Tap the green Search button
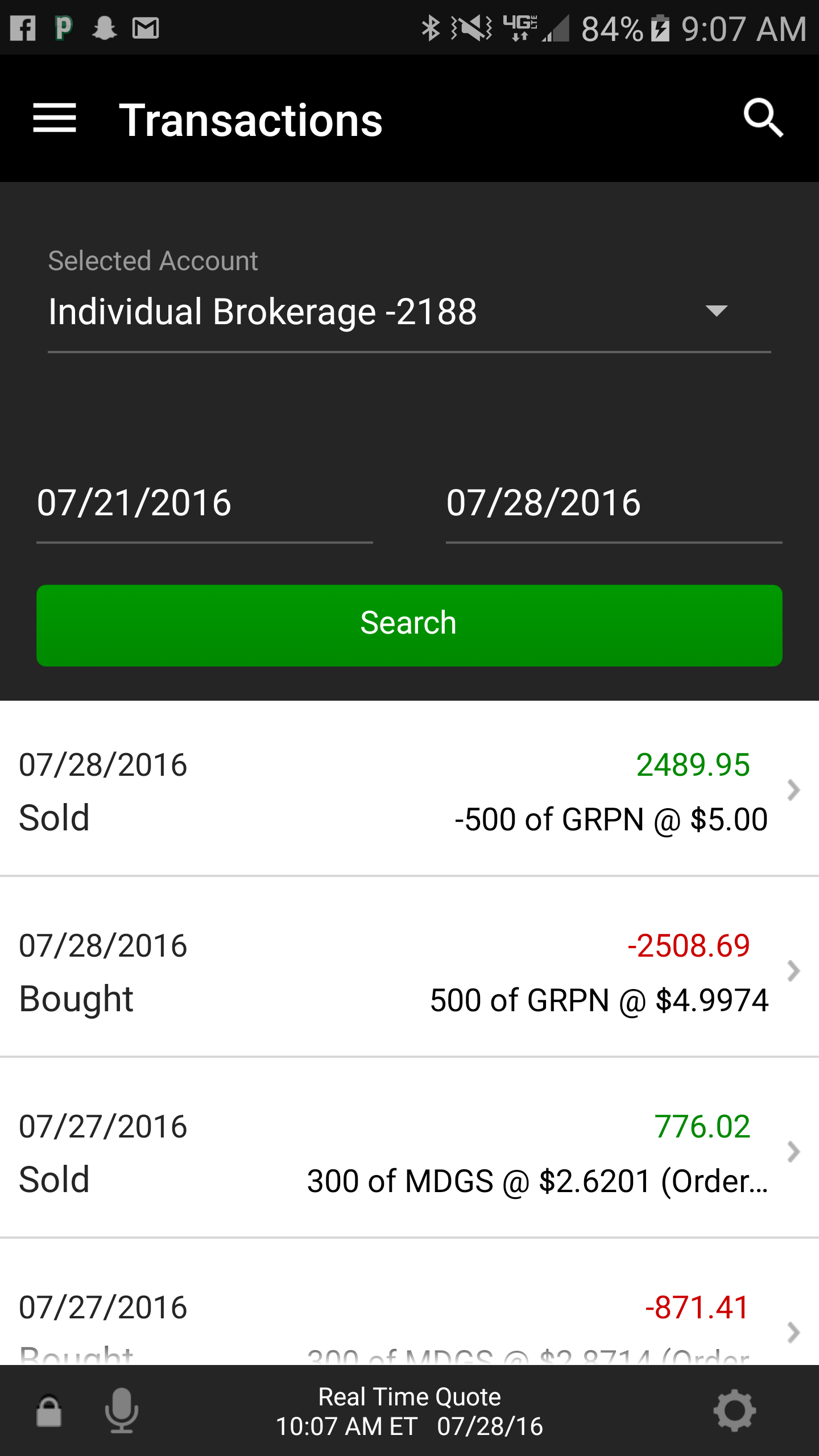Image resolution: width=819 pixels, height=1456 pixels. click(409, 624)
